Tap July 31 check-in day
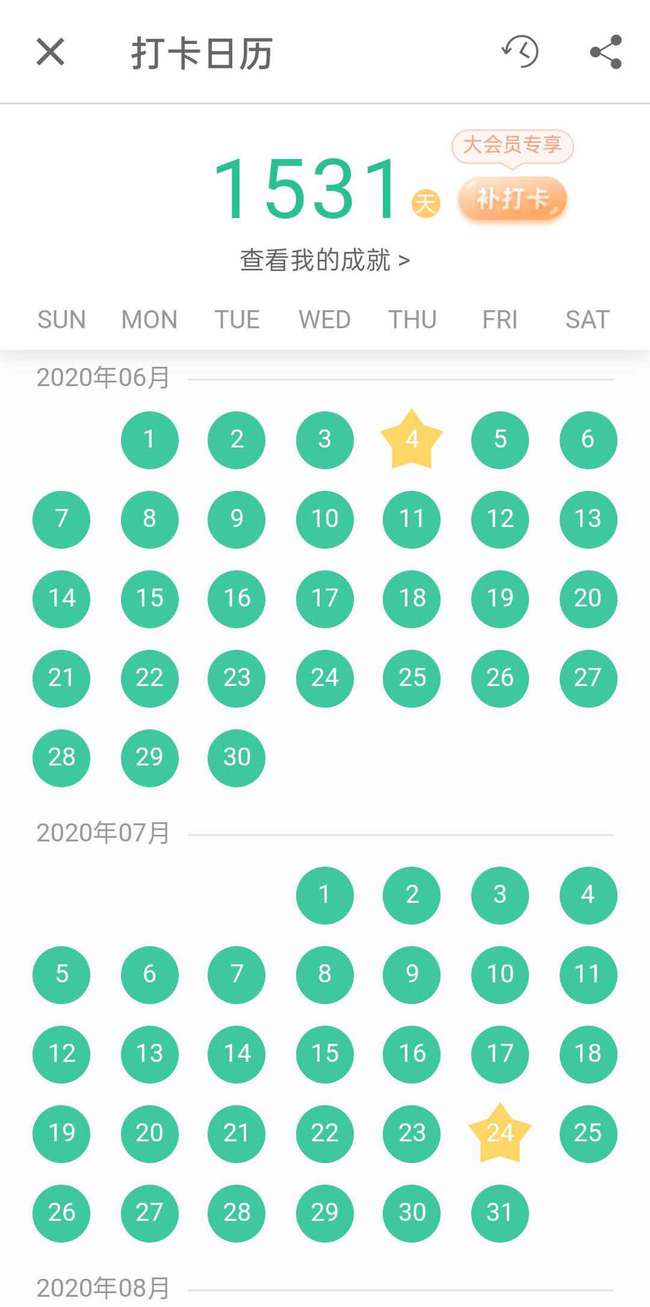The width and height of the screenshot is (650, 1307). [x=500, y=1212]
